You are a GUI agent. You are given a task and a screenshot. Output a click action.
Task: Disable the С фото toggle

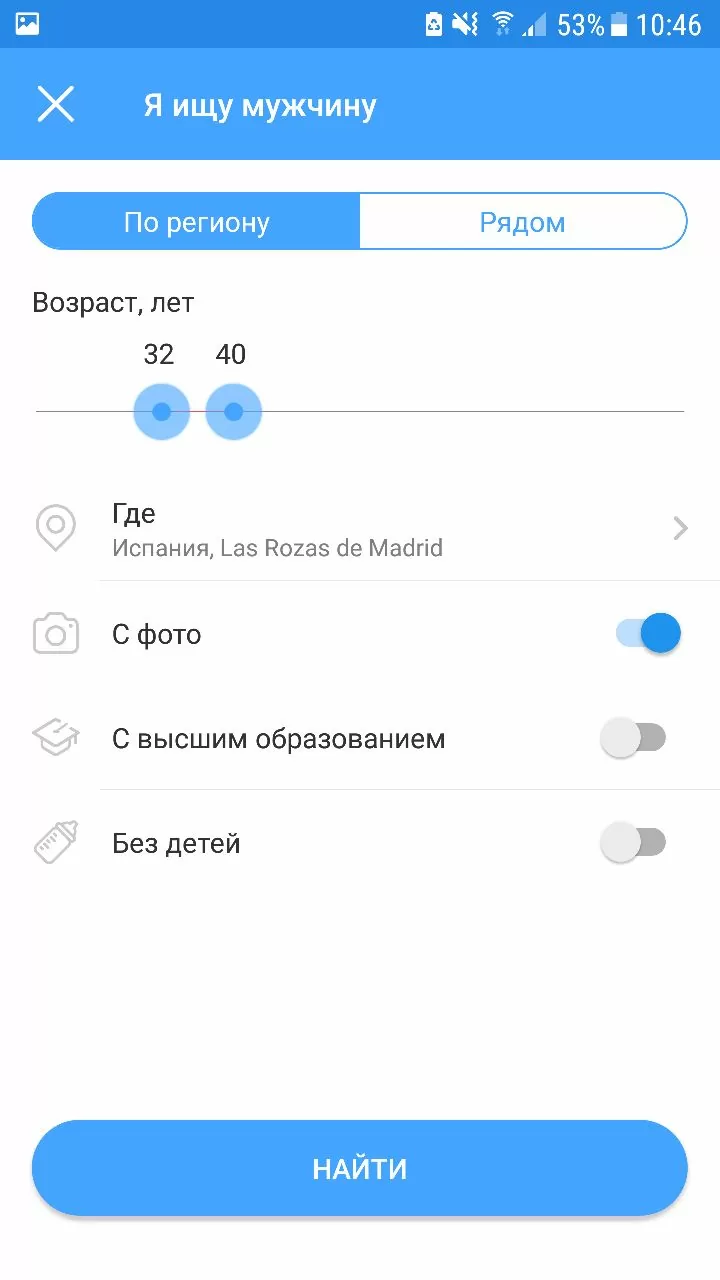[x=648, y=634]
